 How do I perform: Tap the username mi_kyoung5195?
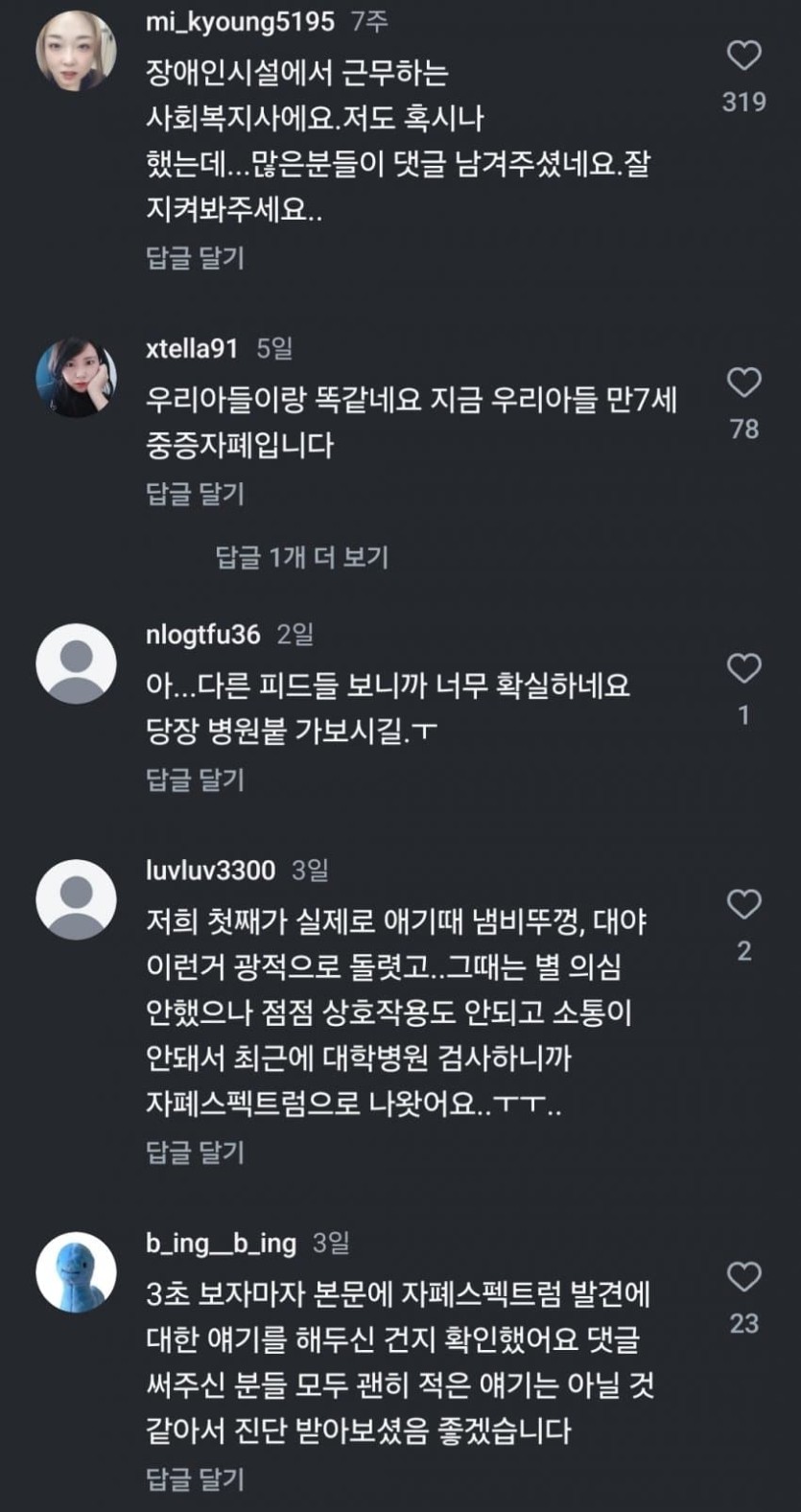[240, 21]
